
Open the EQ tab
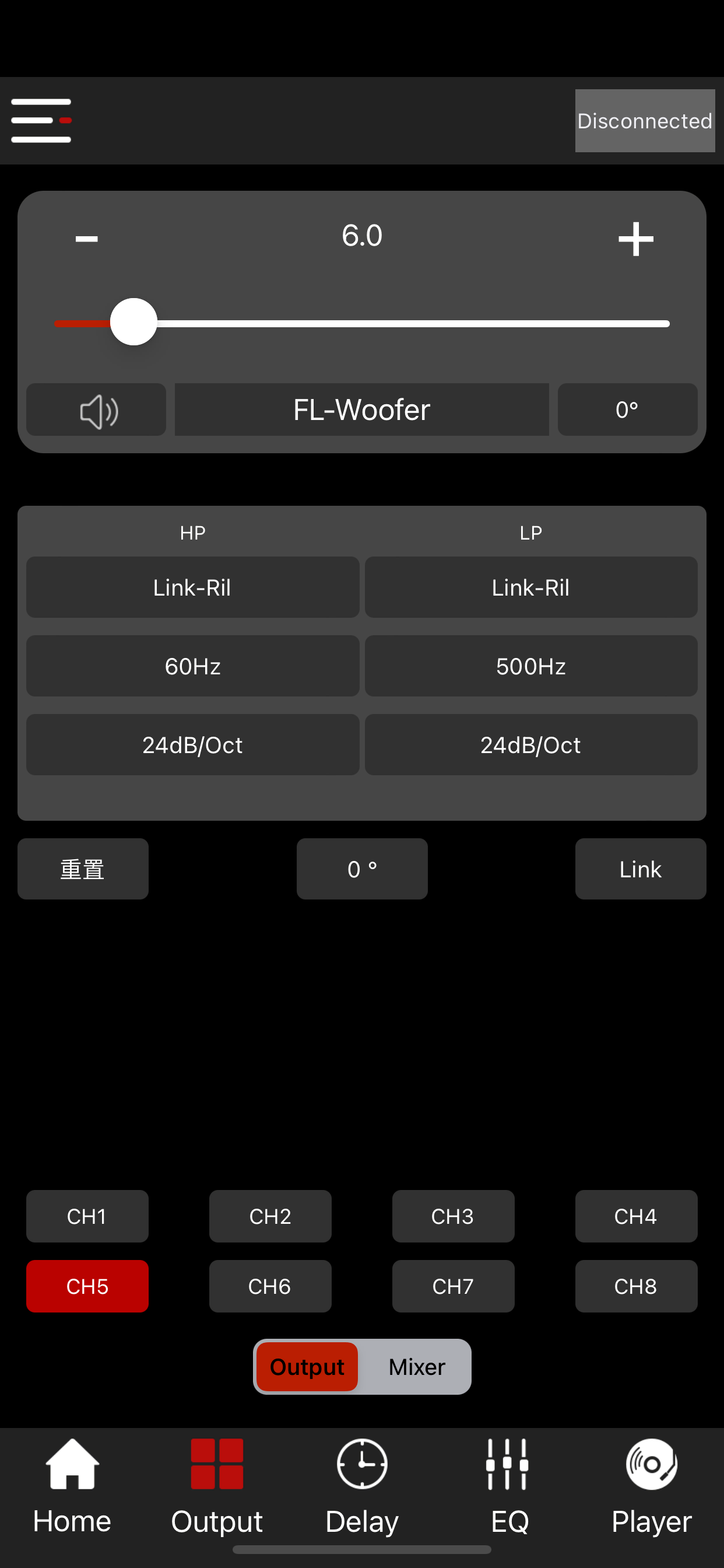[509, 1485]
